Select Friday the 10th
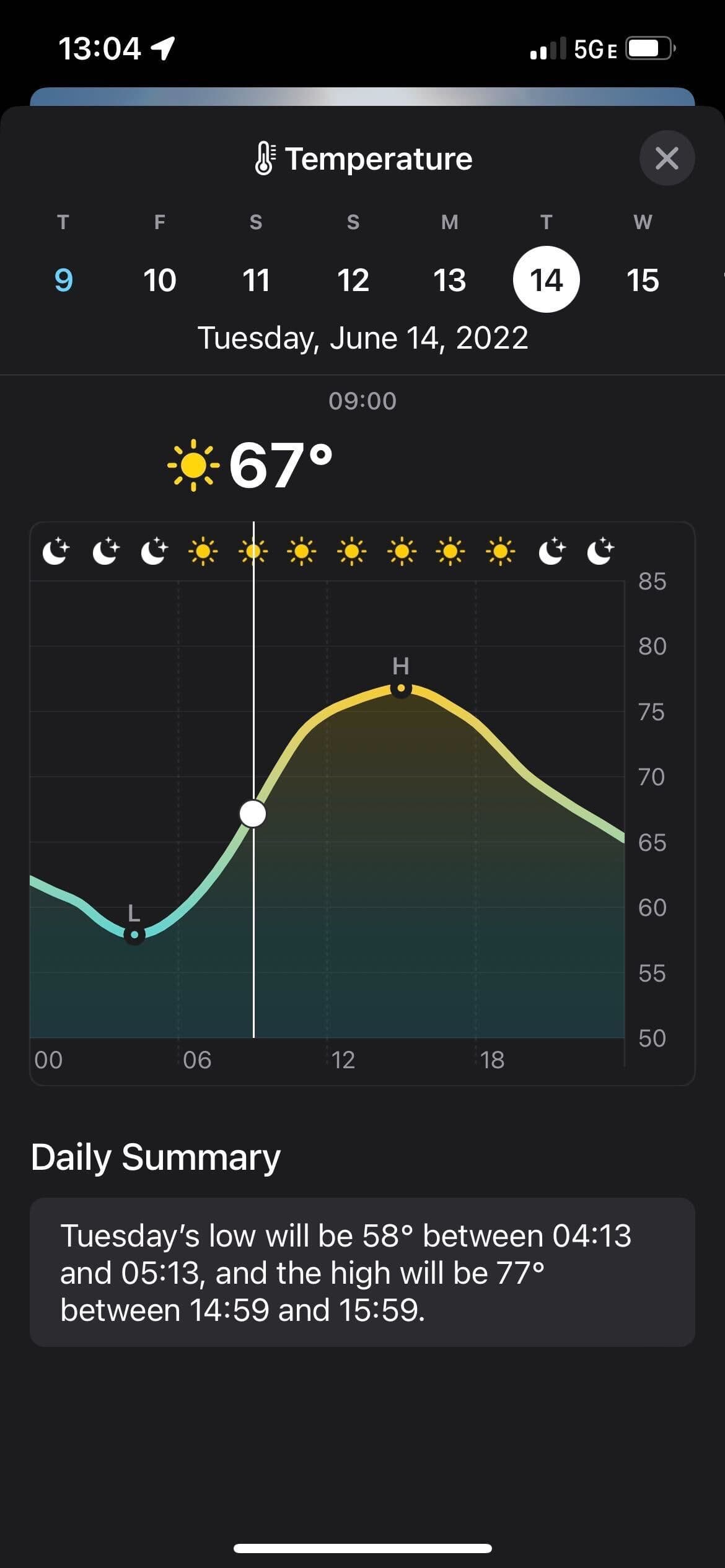This screenshot has height=1568, width=725. [160, 280]
